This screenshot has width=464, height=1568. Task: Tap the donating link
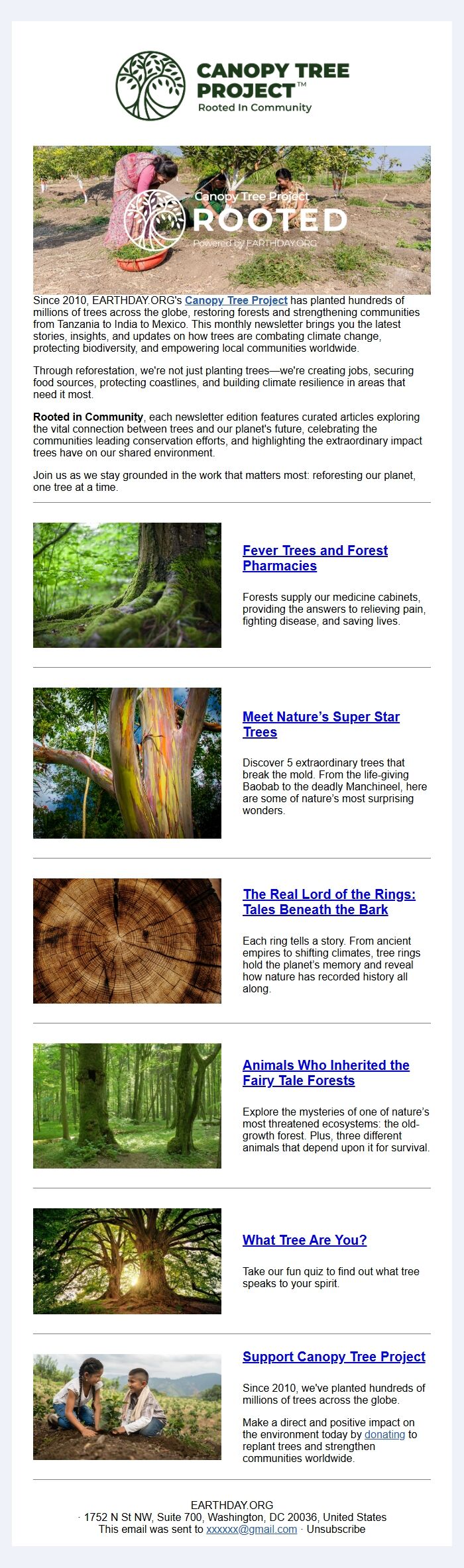click(384, 1434)
